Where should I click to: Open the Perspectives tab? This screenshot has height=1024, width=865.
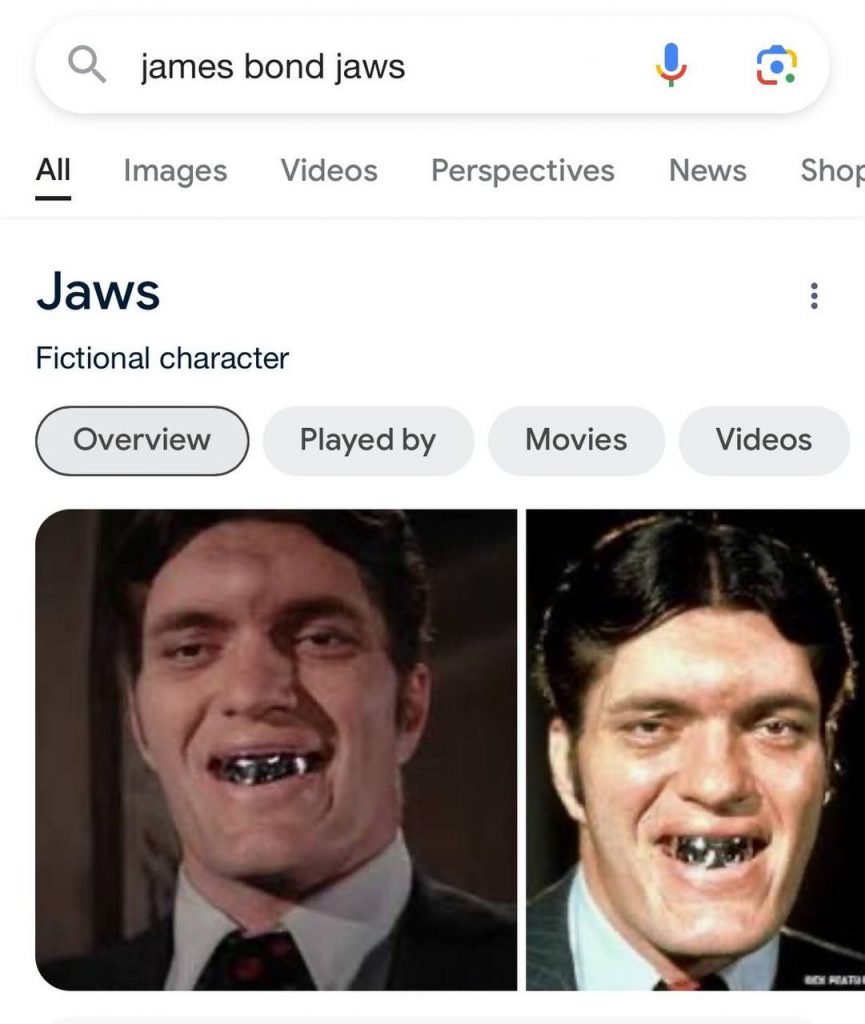pos(522,171)
